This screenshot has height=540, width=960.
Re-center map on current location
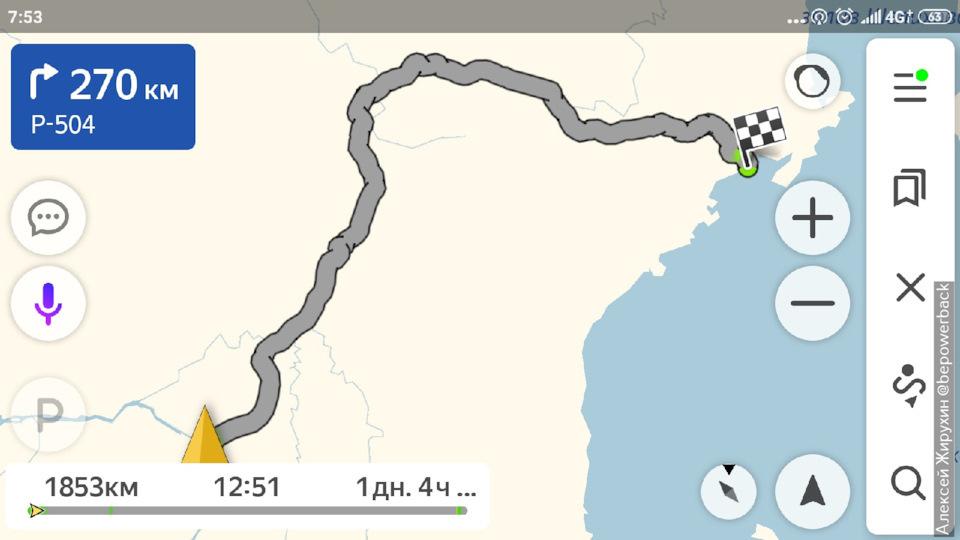coord(812,491)
